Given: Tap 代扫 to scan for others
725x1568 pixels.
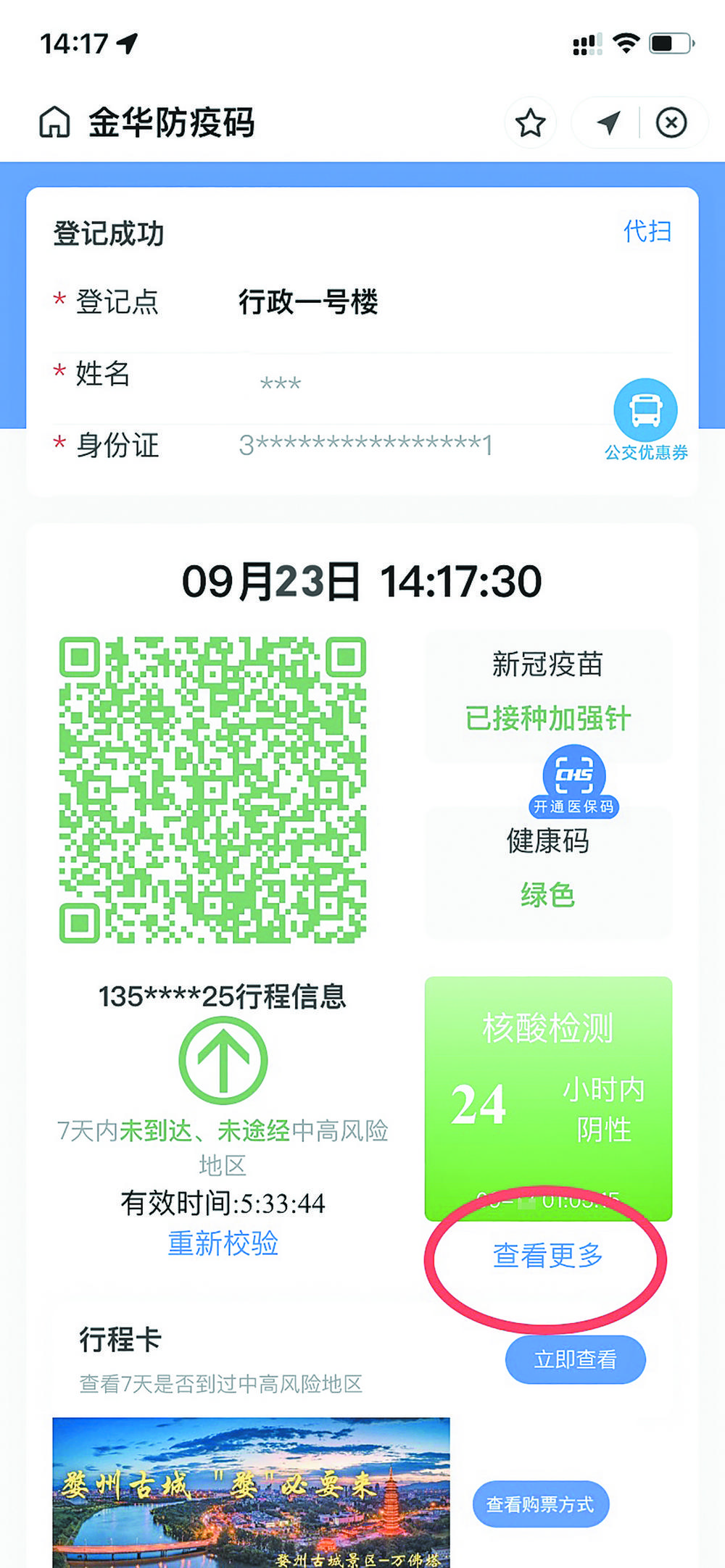Looking at the screenshot, I should [x=647, y=232].
